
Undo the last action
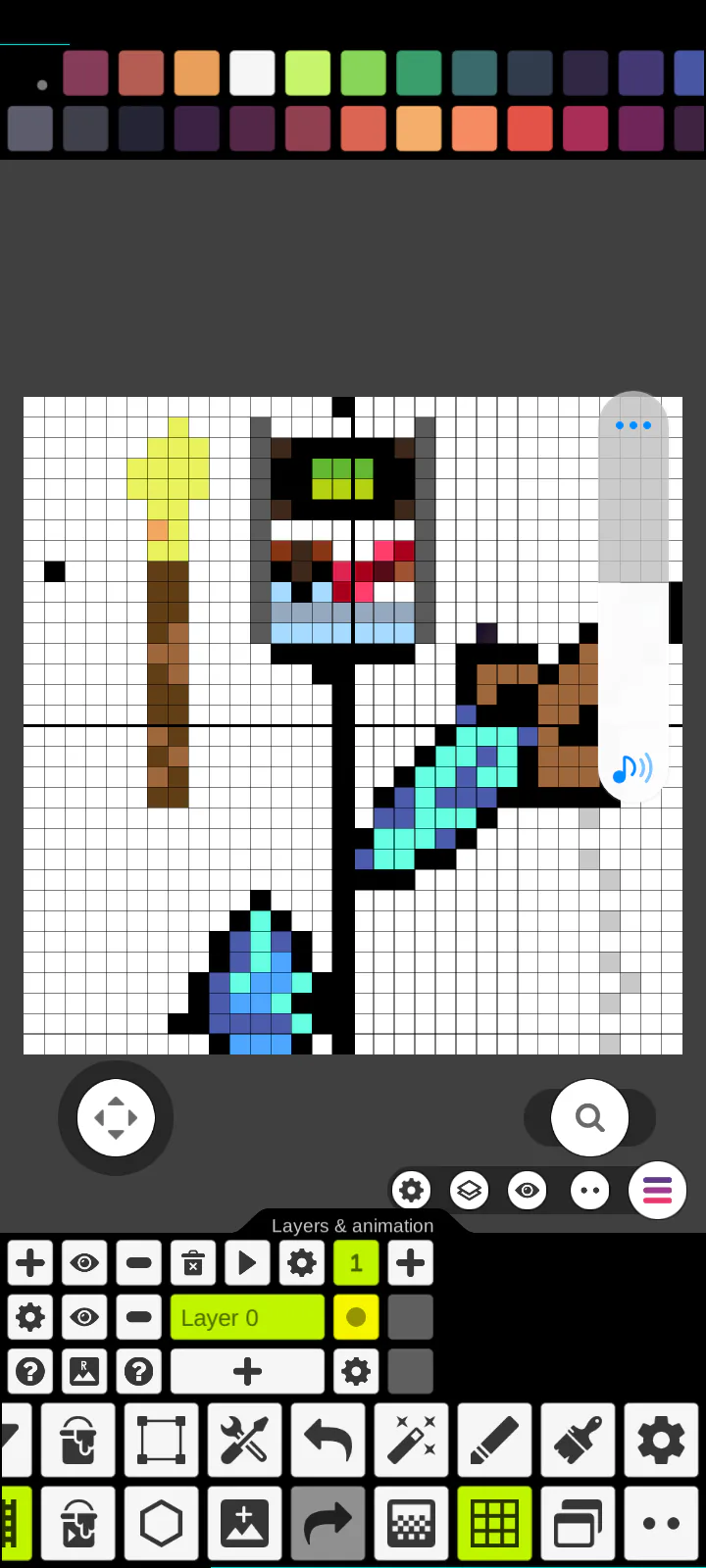pyautogui.click(x=328, y=1440)
